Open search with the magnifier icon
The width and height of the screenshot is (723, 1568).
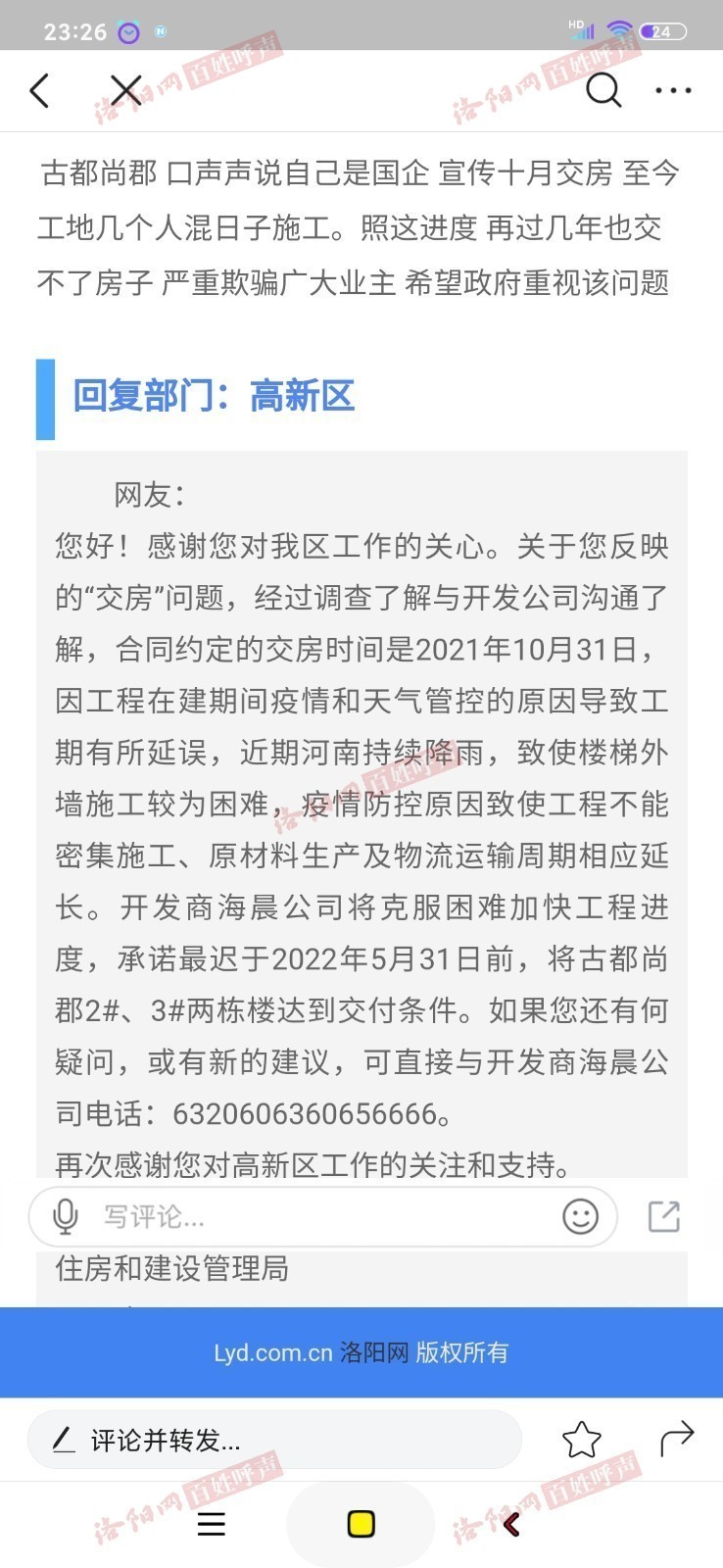(603, 90)
